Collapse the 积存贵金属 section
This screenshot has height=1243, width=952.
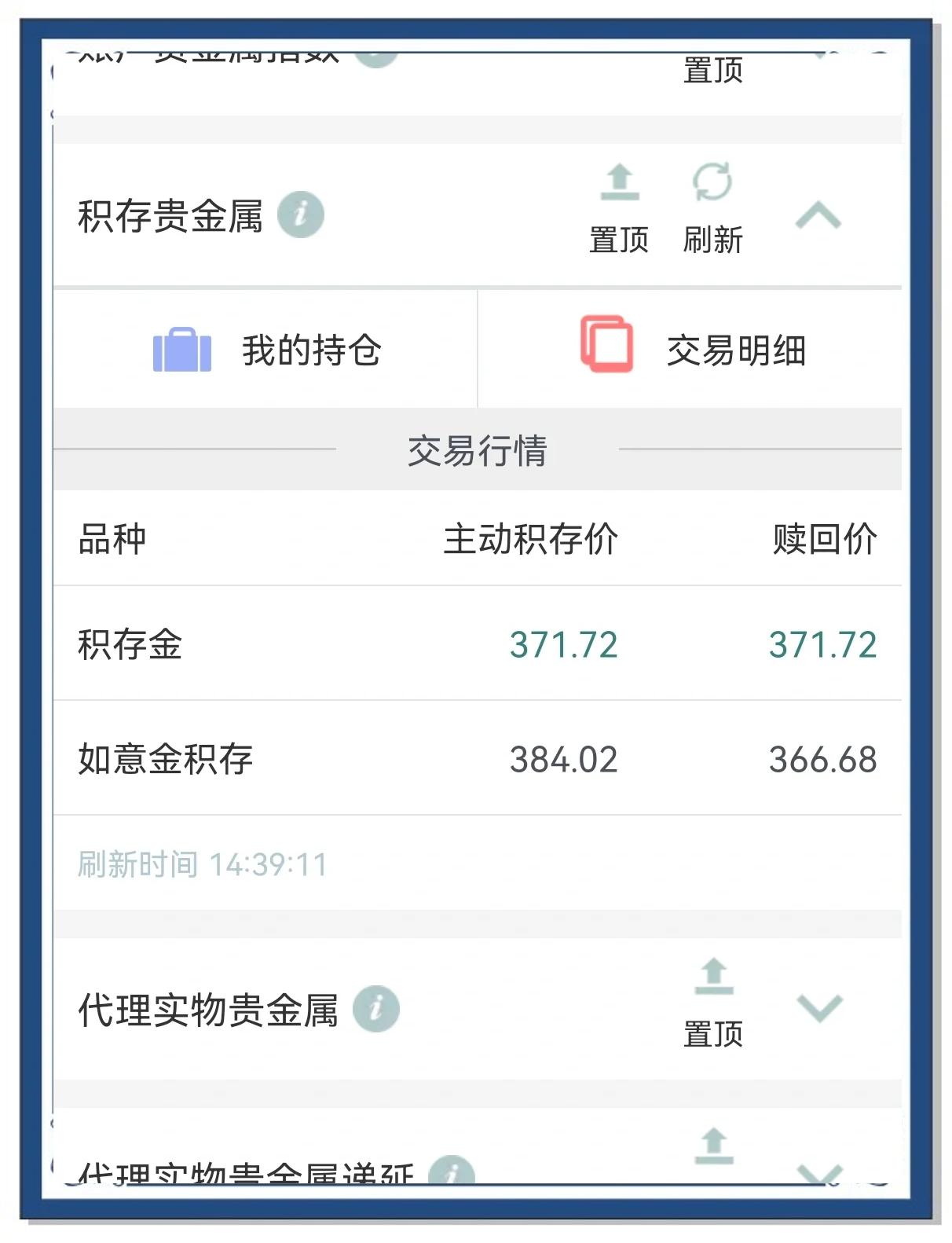tap(818, 215)
